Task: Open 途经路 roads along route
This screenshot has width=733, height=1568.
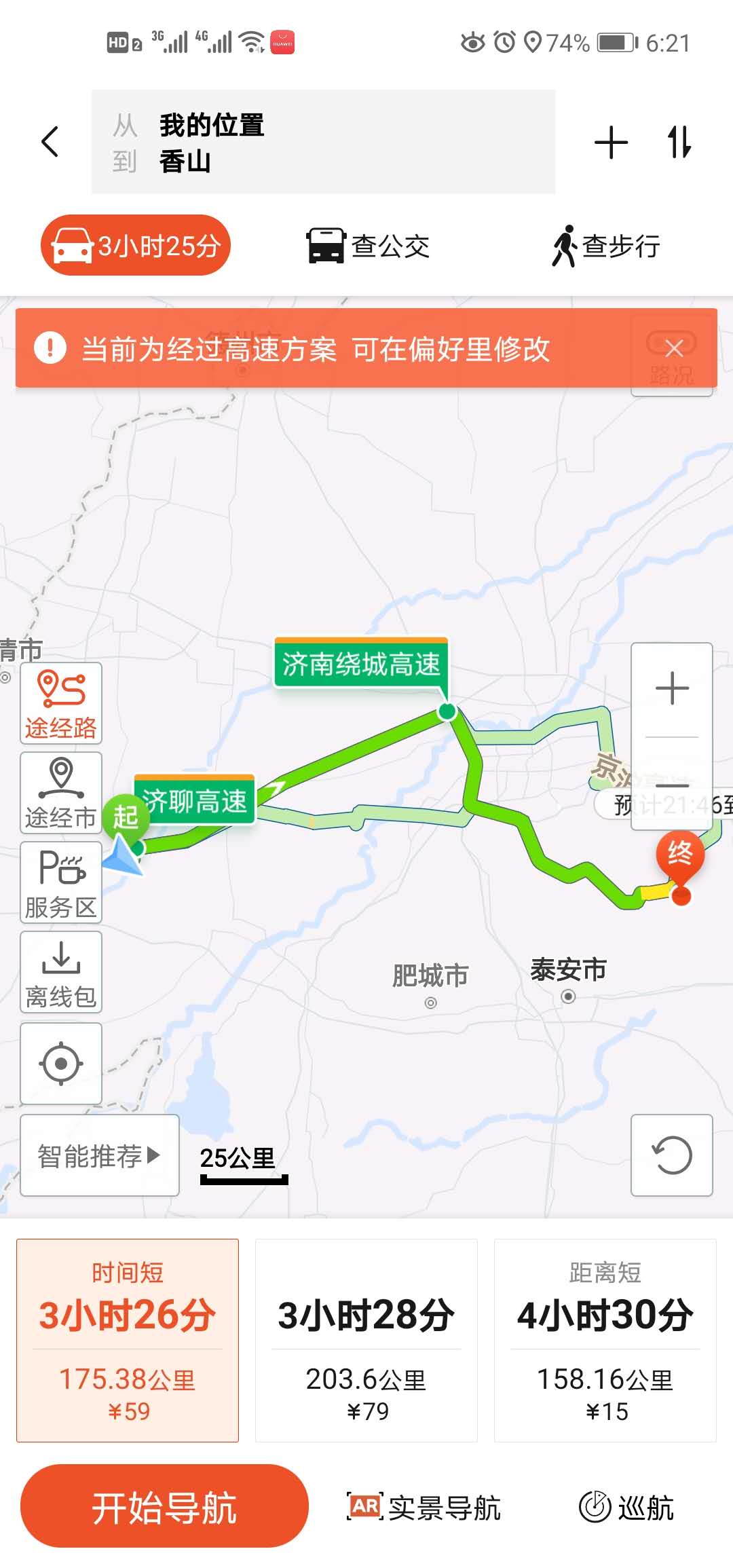Action: pos(61,704)
